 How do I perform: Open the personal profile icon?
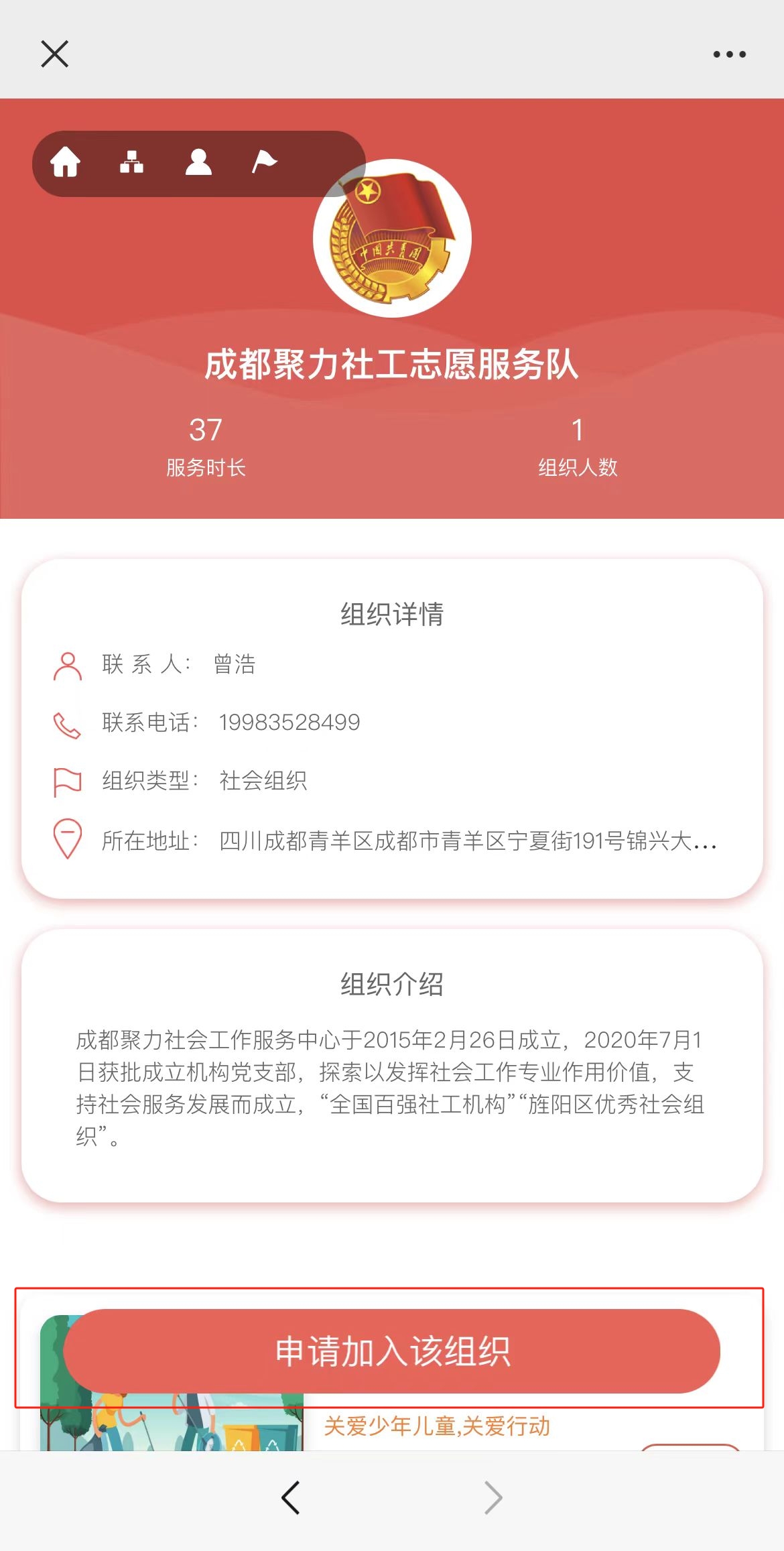tap(198, 162)
